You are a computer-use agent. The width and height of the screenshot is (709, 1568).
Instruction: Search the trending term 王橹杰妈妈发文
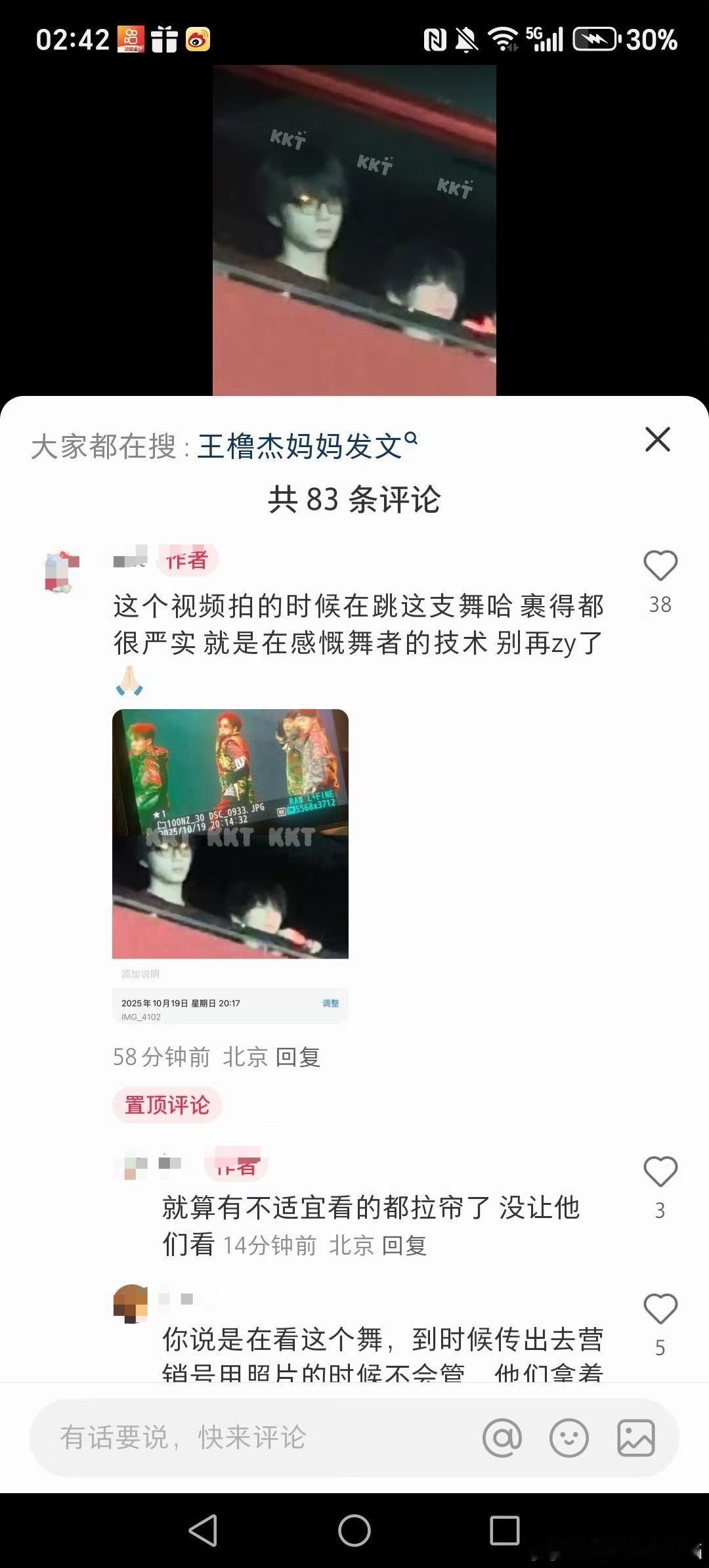coord(307,446)
